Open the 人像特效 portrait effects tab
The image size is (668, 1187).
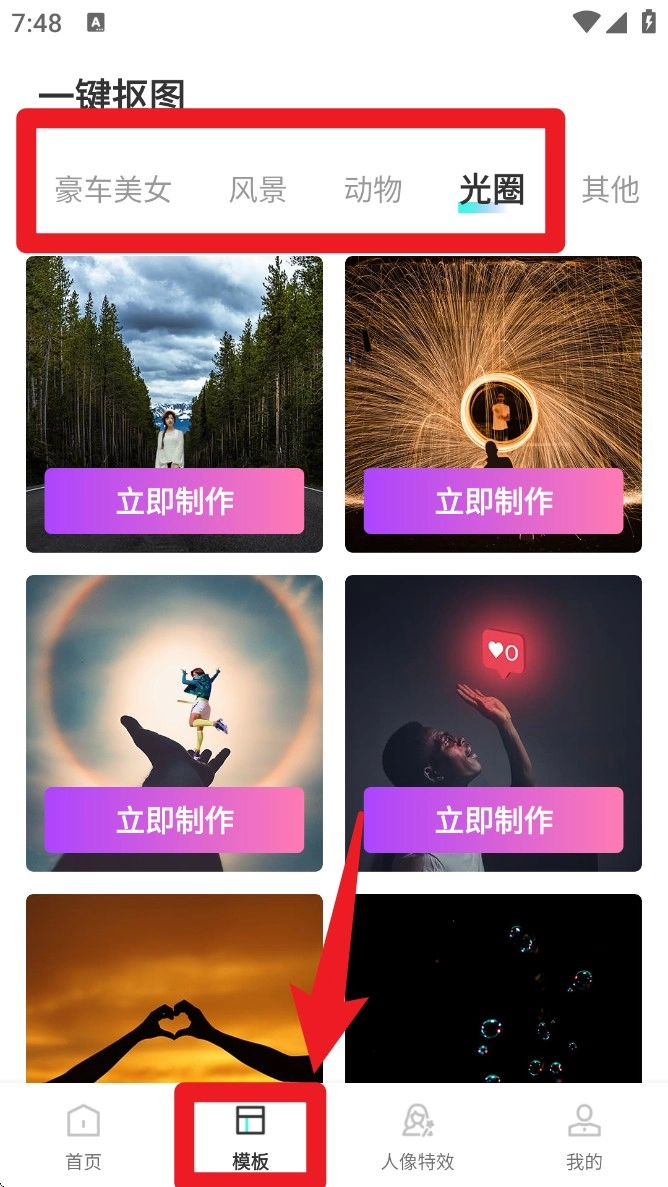click(418, 1137)
